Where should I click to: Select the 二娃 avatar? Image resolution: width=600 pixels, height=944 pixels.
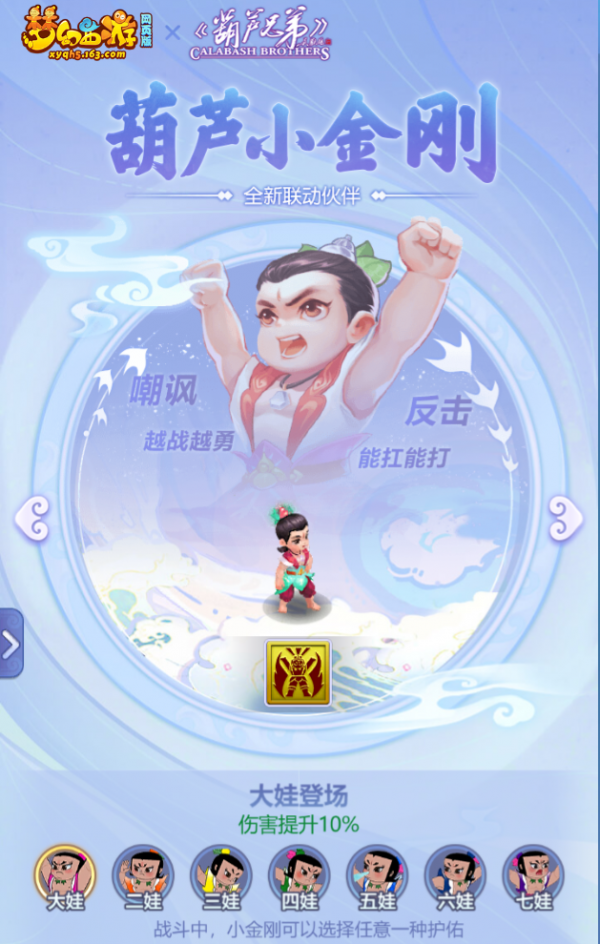143,877
